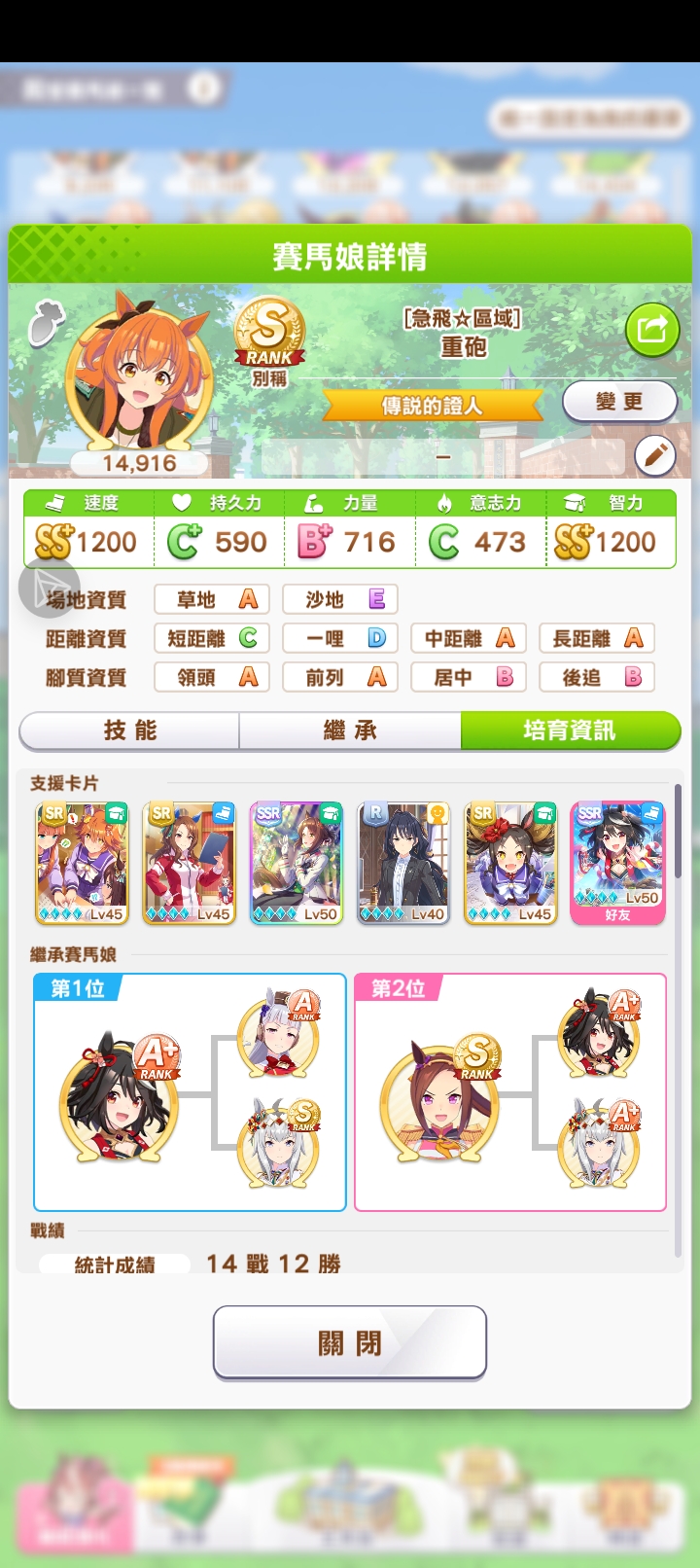The width and height of the screenshot is (700, 1568).
Task: Open the 好友 SSR Lv50 friend support card
Action: tap(617, 863)
